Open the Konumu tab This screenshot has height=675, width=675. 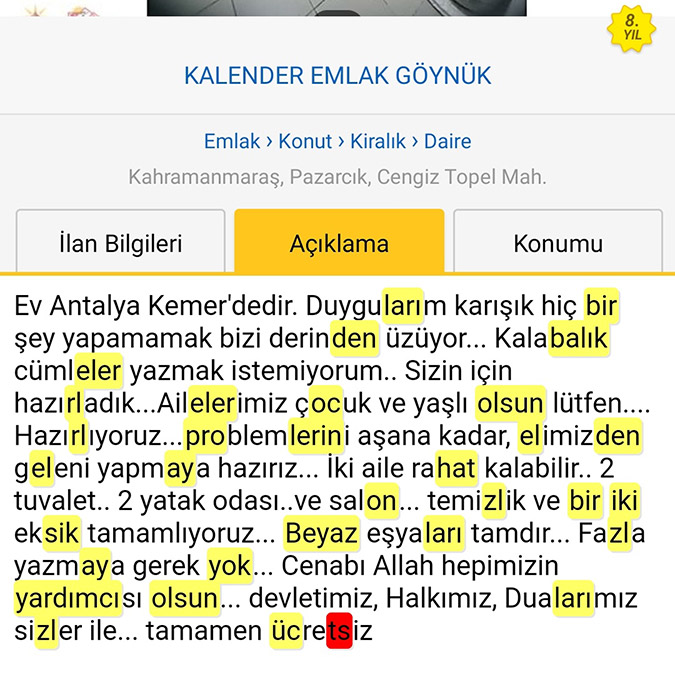click(558, 243)
